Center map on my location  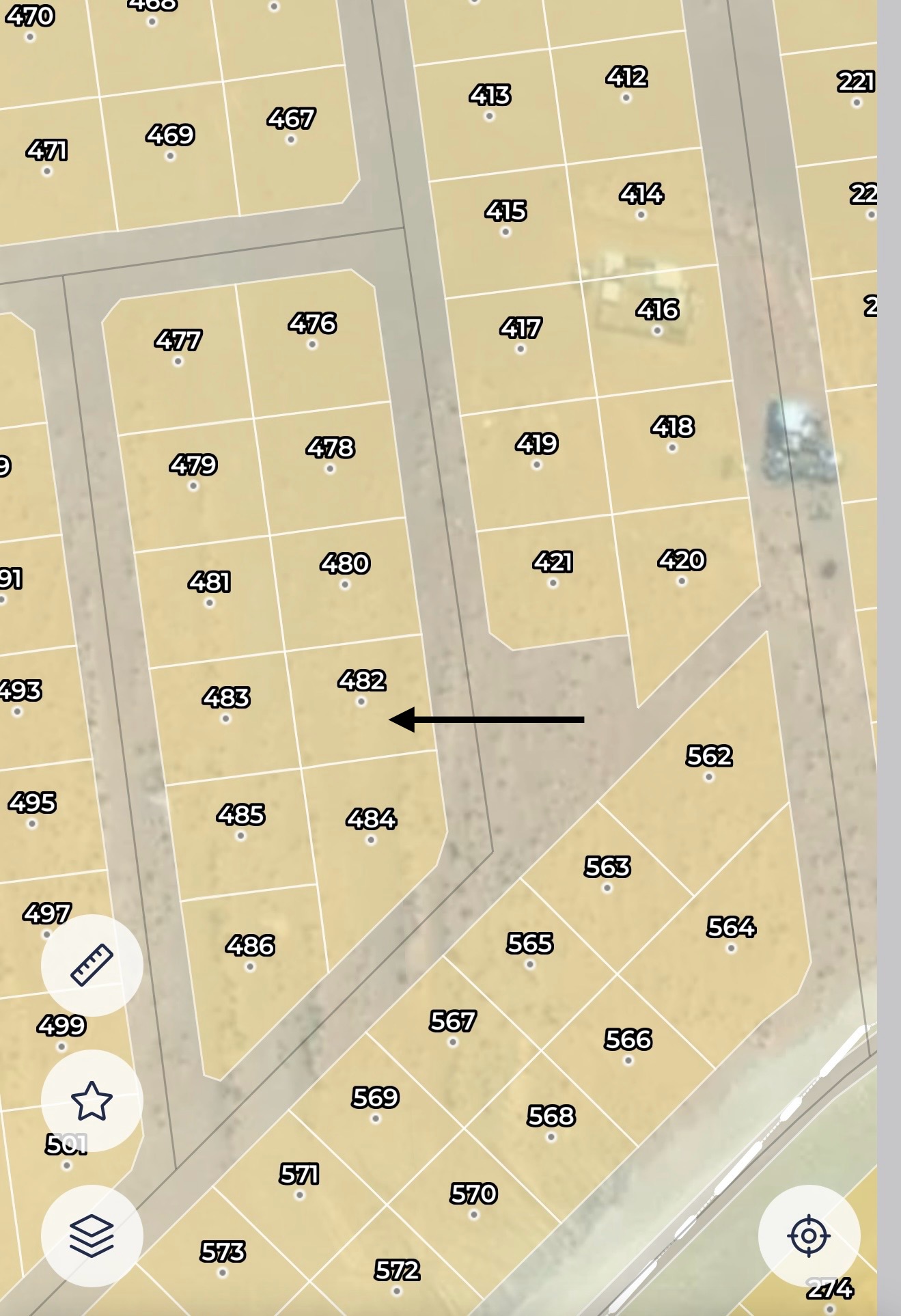pyautogui.click(x=809, y=1235)
